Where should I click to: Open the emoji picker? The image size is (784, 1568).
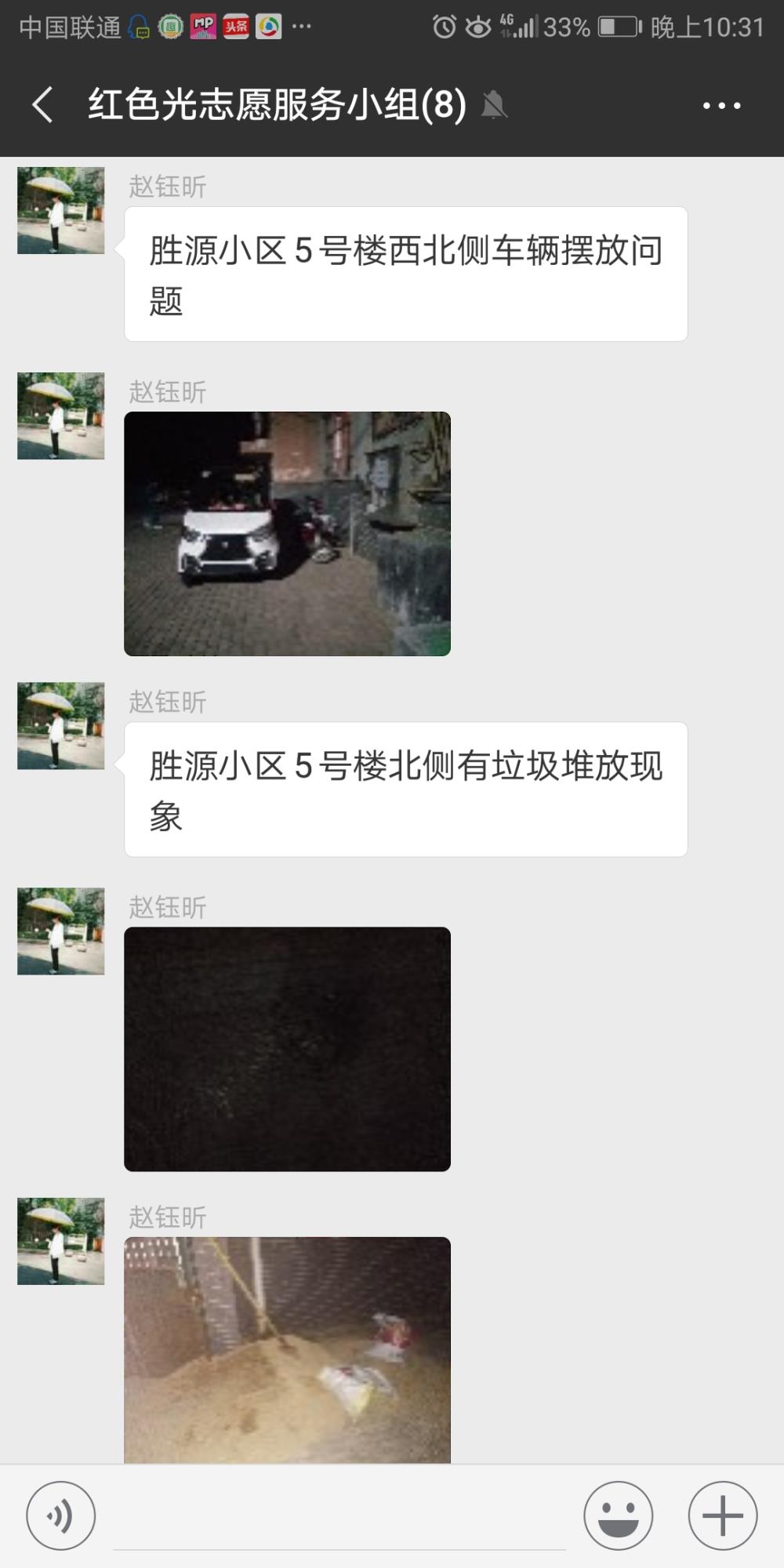pyautogui.click(x=619, y=1515)
